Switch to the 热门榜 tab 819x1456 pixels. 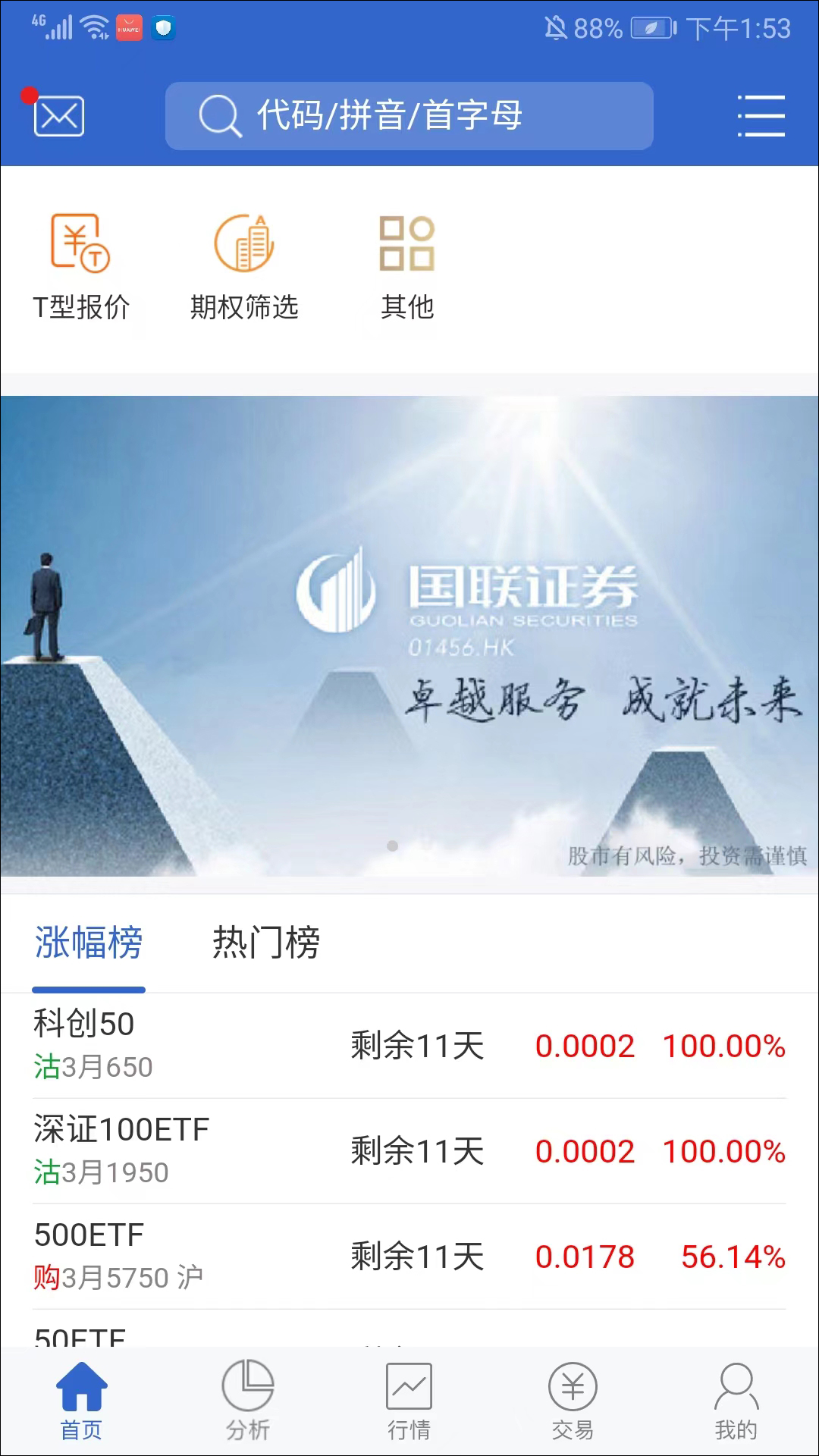click(266, 943)
